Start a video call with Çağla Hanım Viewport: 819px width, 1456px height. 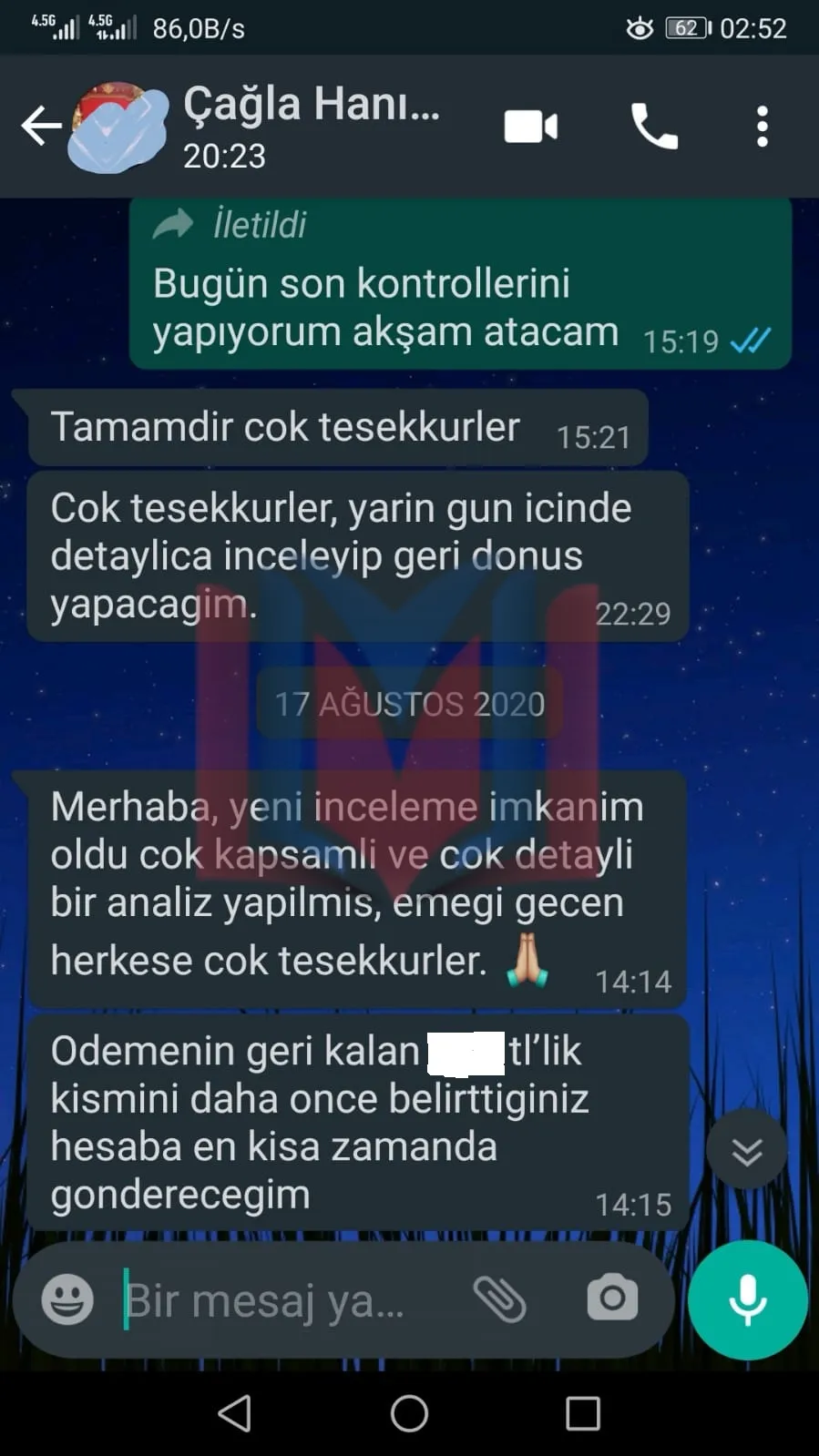(x=531, y=127)
